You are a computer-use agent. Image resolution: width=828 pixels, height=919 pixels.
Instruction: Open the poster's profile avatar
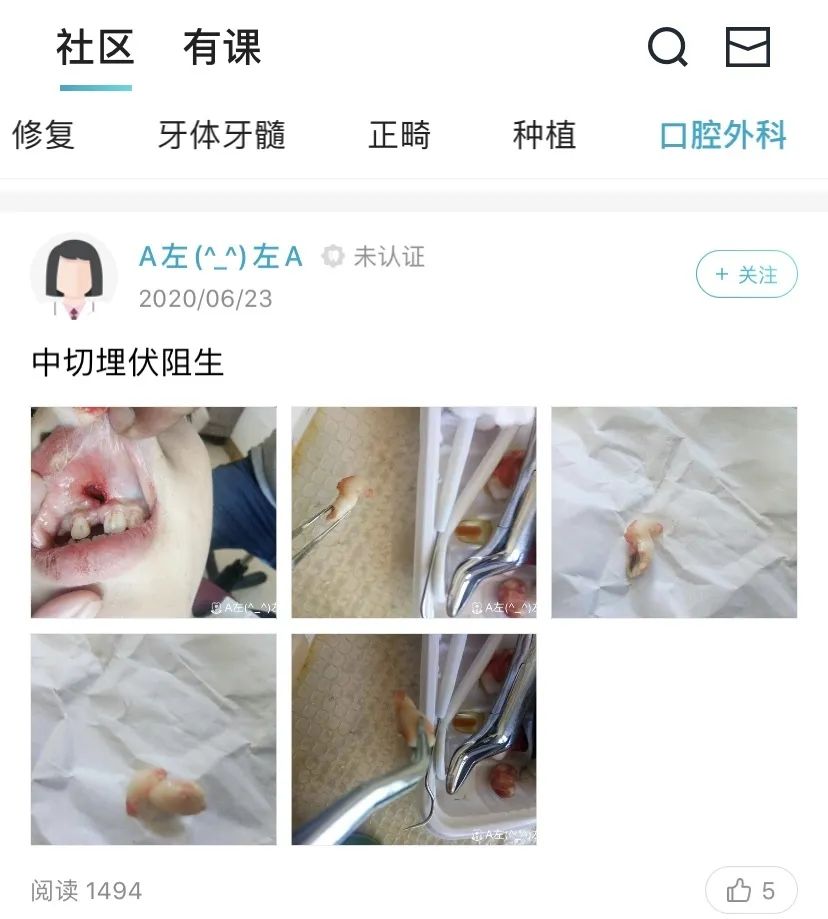[x=74, y=276]
